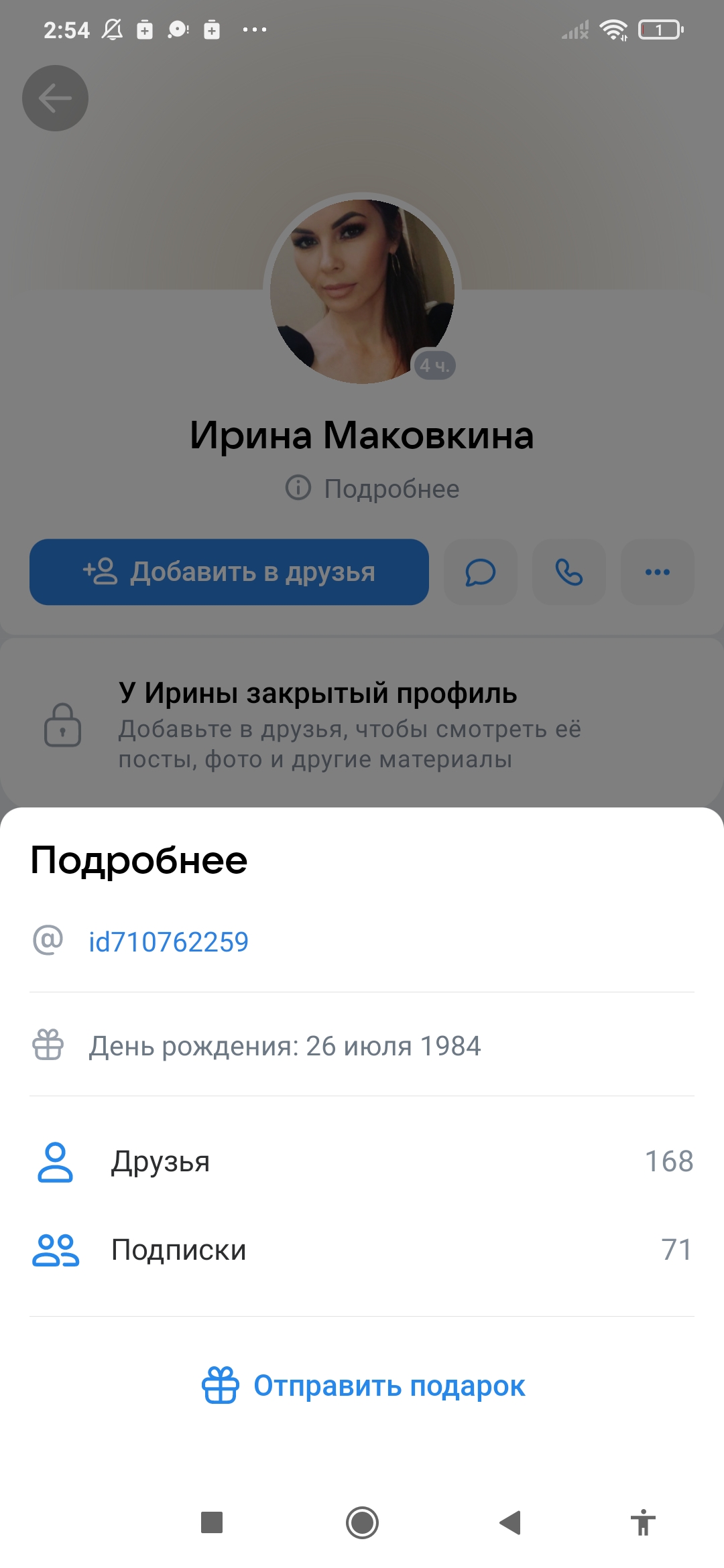Screen dimensions: 724x1568
Task: Tap the accessibility shortcut button
Action: tap(643, 1522)
